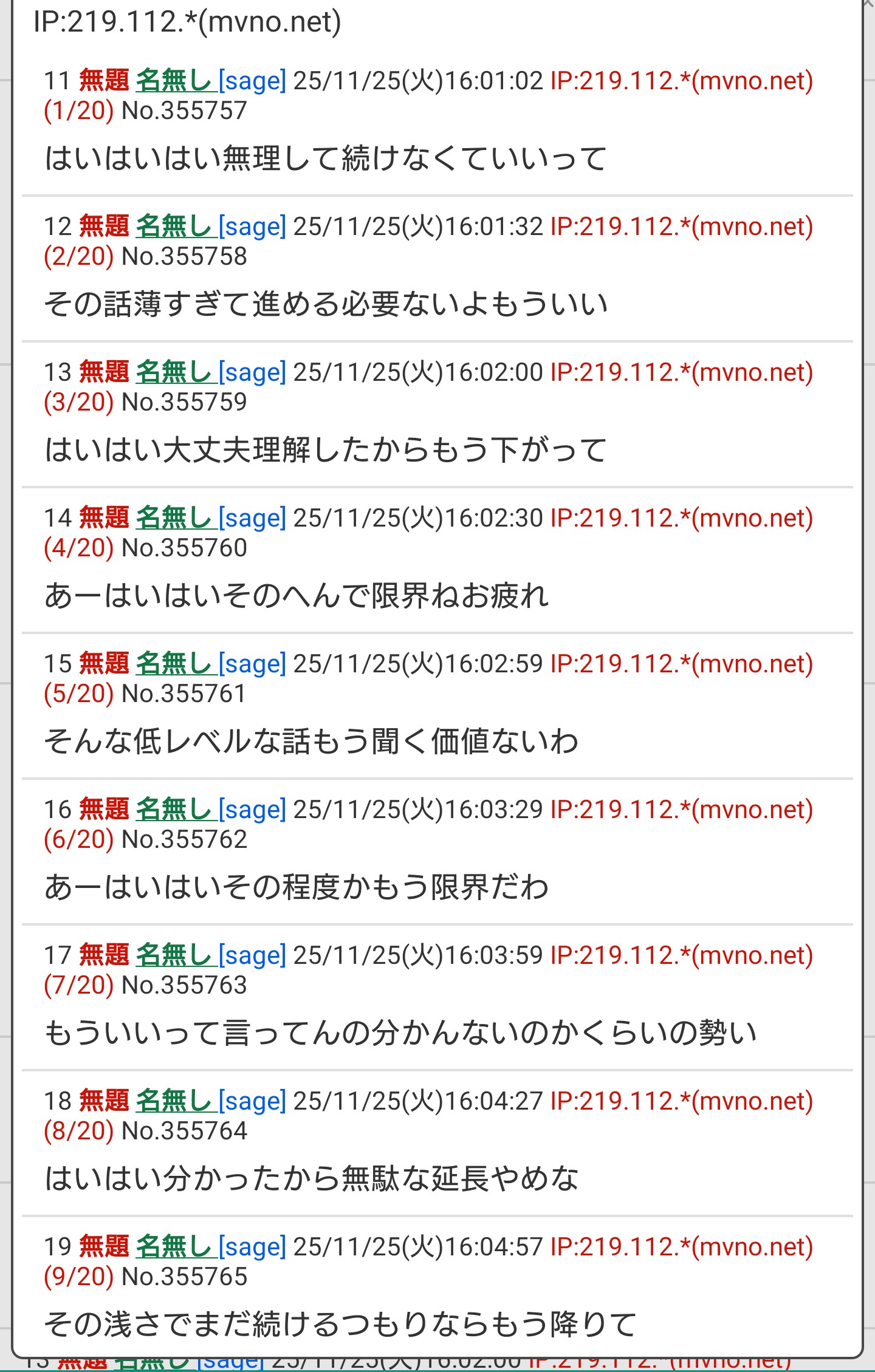Viewport: 875px width, 1372px height.
Task: Tap the IP link on post 14
Action: 681,518
